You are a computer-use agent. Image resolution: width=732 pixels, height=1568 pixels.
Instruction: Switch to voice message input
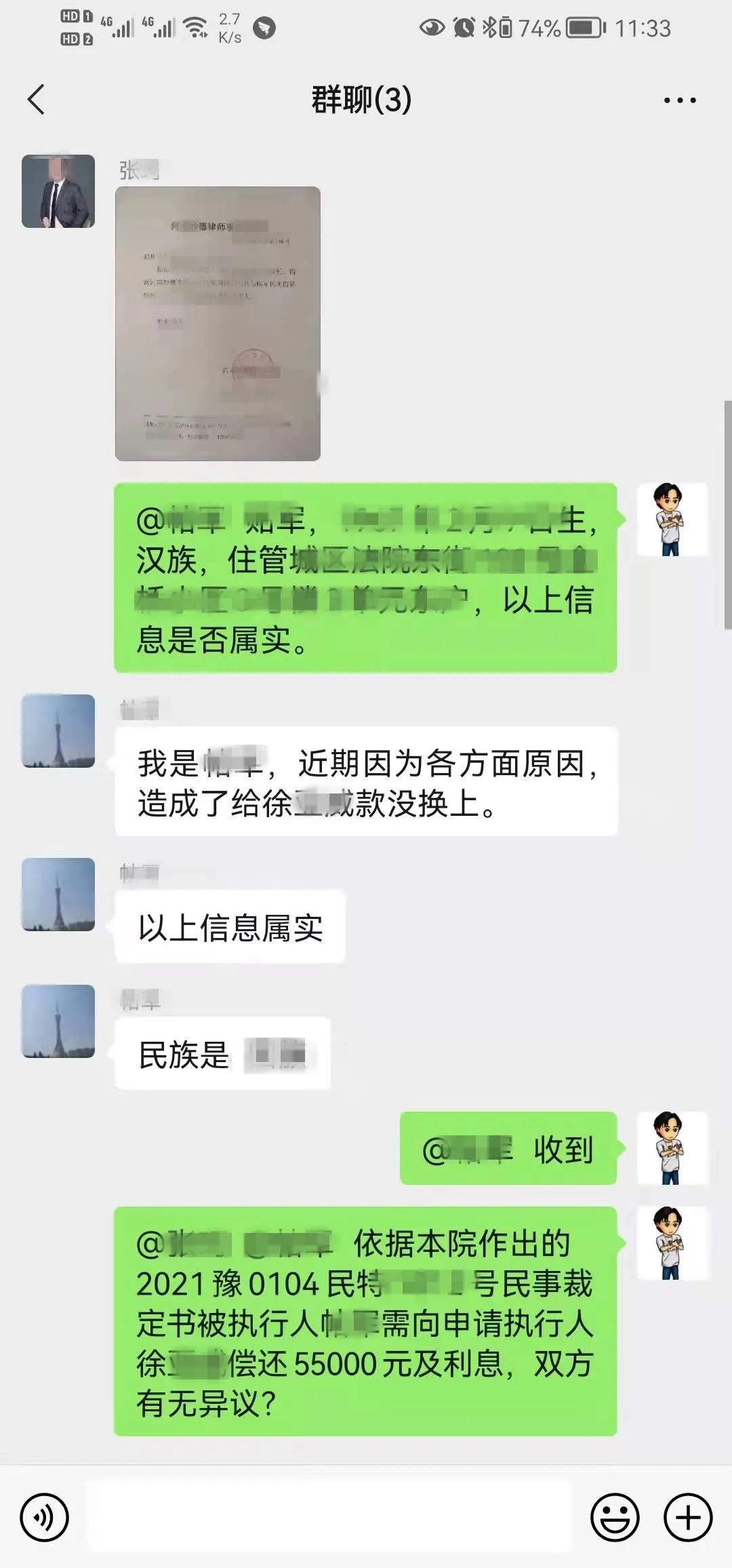point(44,1517)
